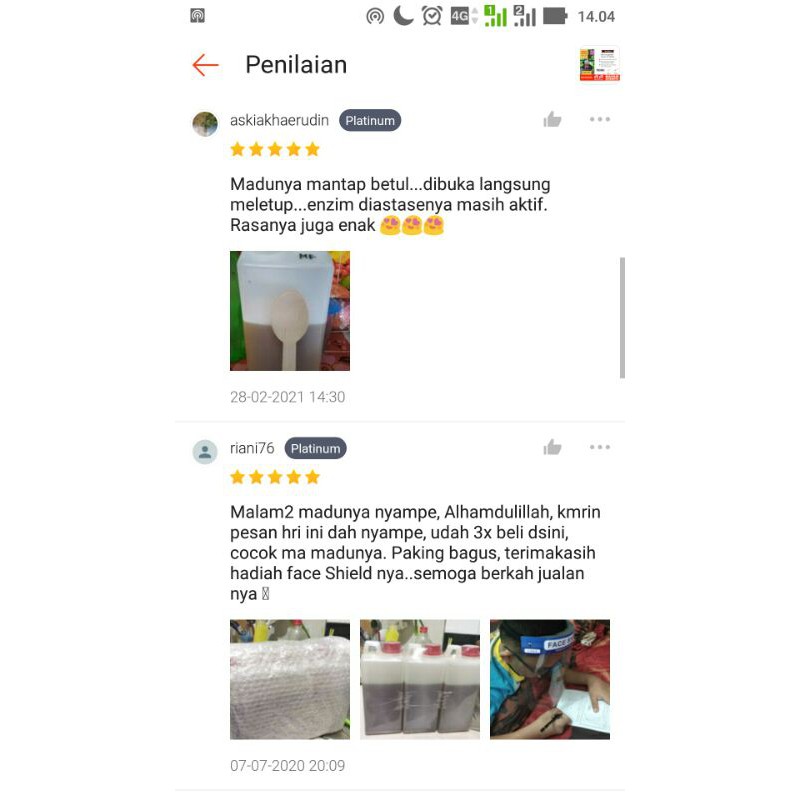Open more options on riani76's review

[x=599, y=447]
